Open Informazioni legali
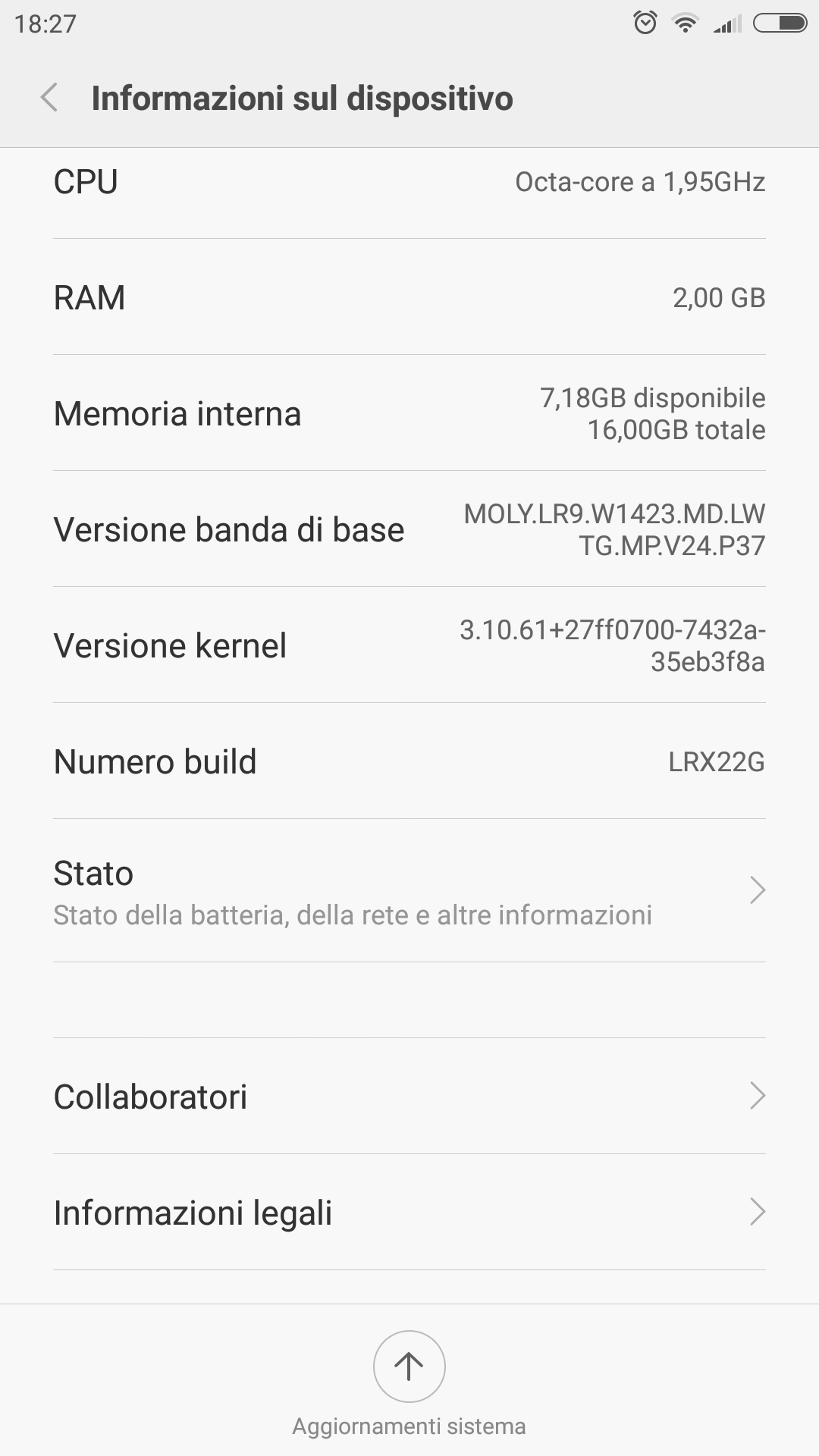Viewport: 819px width, 1456px height. 409,1213
